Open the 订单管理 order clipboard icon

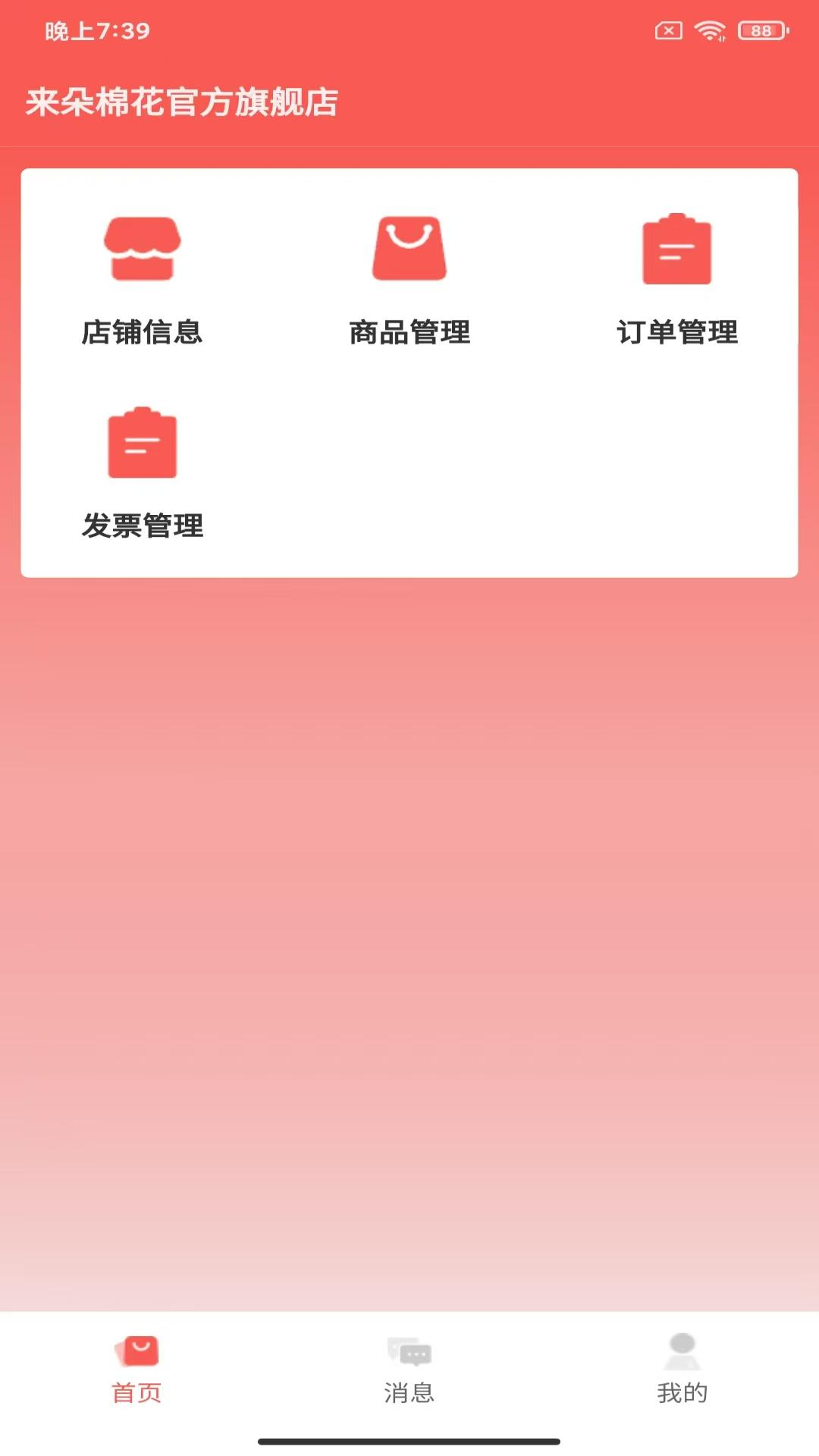tap(676, 250)
